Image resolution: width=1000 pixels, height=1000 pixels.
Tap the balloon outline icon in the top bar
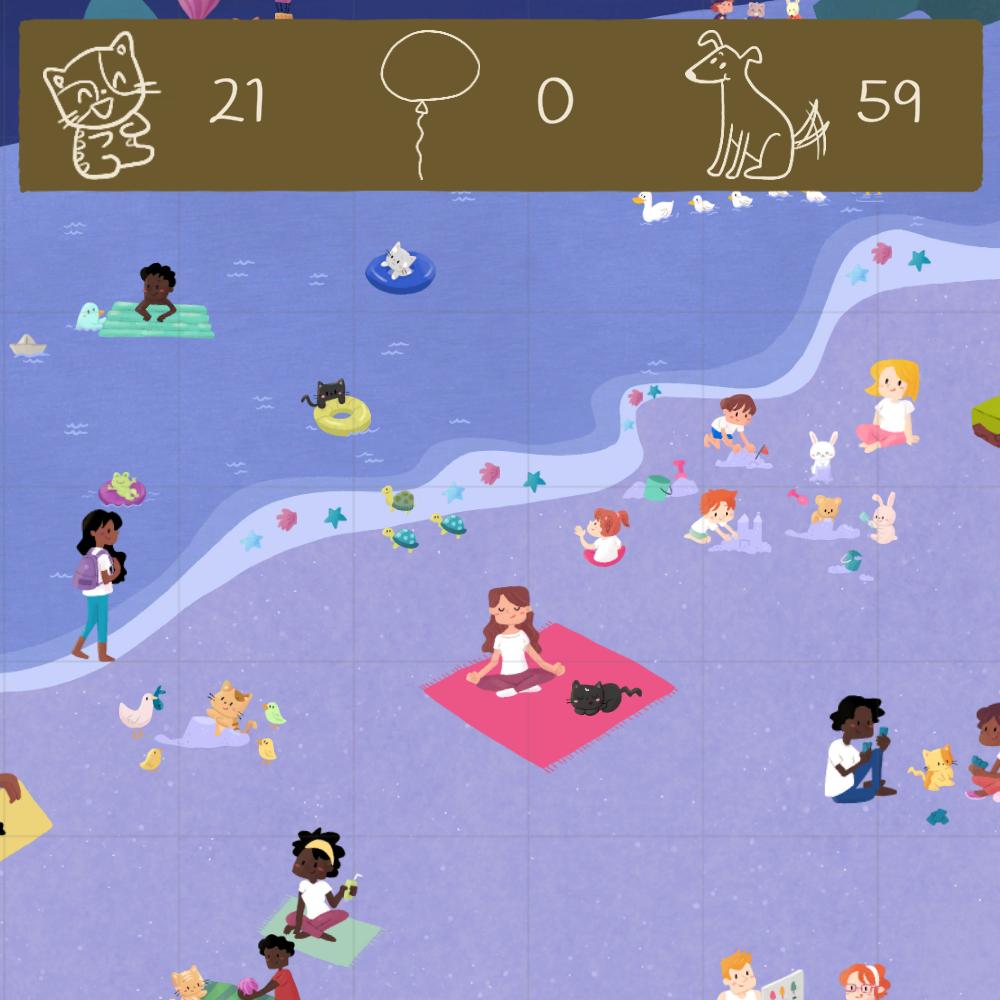[x=430, y=104]
